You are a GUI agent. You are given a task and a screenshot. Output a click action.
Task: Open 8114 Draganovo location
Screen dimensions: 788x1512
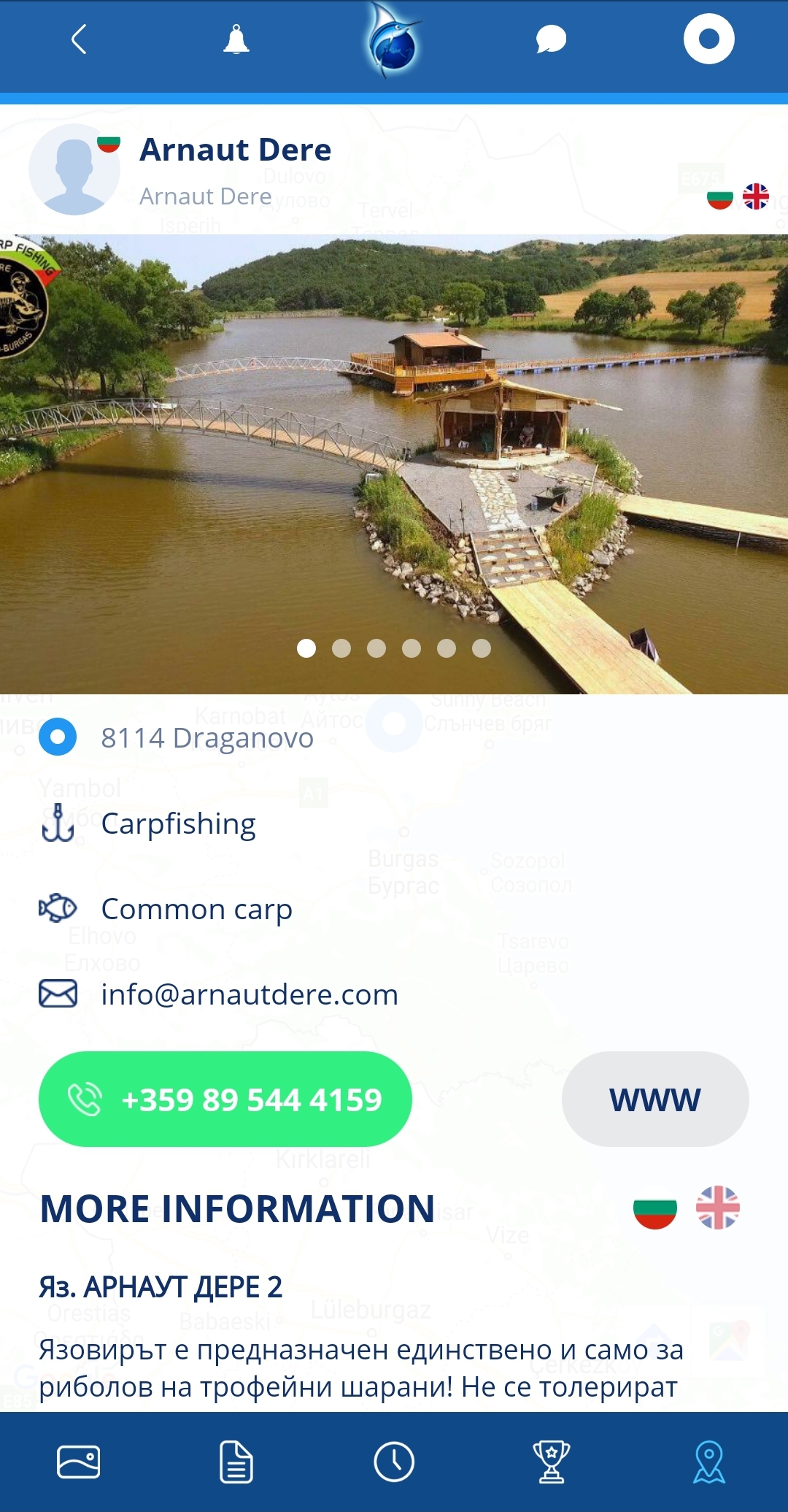click(206, 738)
